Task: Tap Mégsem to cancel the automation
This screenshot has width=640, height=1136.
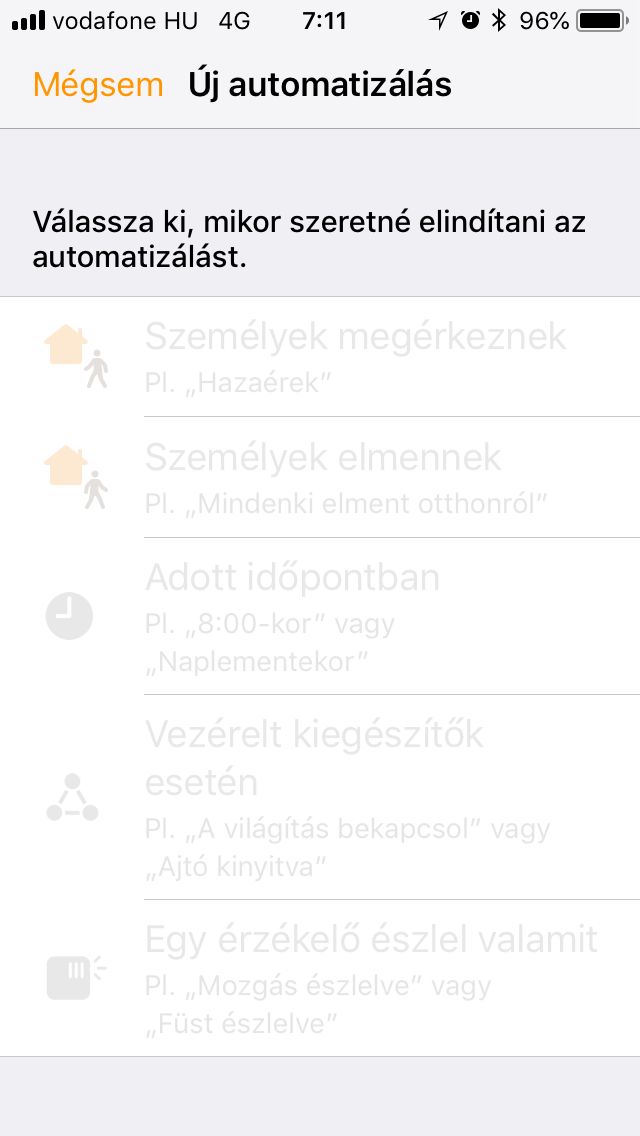Action: (x=98, y=85)
